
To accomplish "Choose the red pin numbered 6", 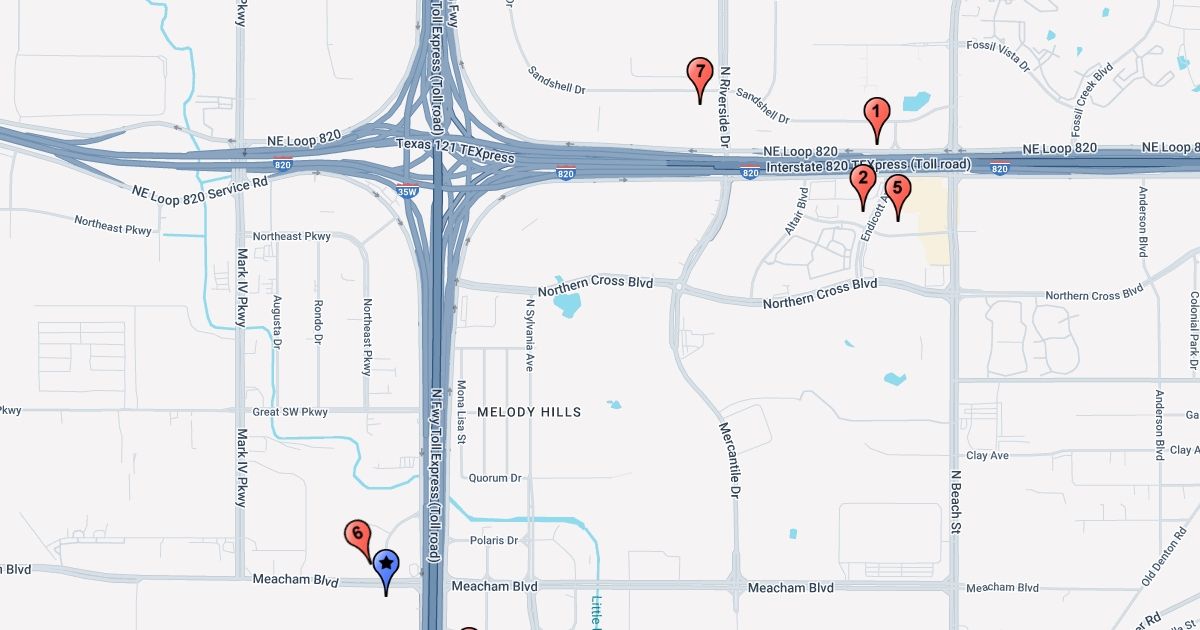I will (x=357, y=535).
